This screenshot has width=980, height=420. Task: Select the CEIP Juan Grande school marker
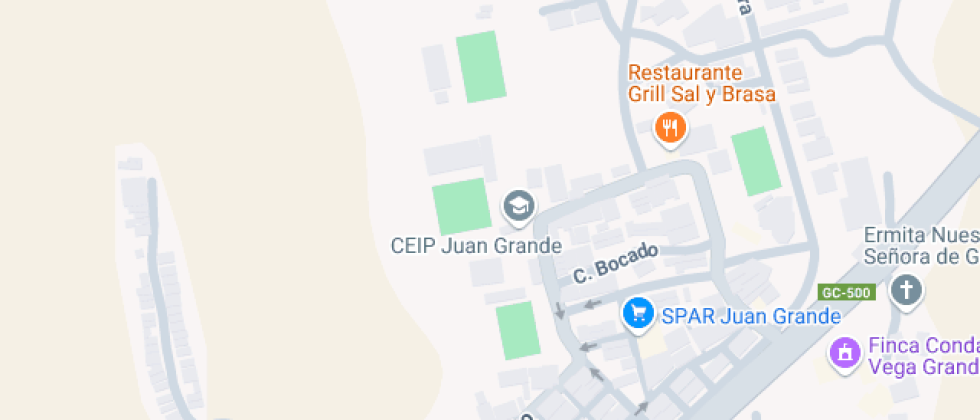click(519, 206)
